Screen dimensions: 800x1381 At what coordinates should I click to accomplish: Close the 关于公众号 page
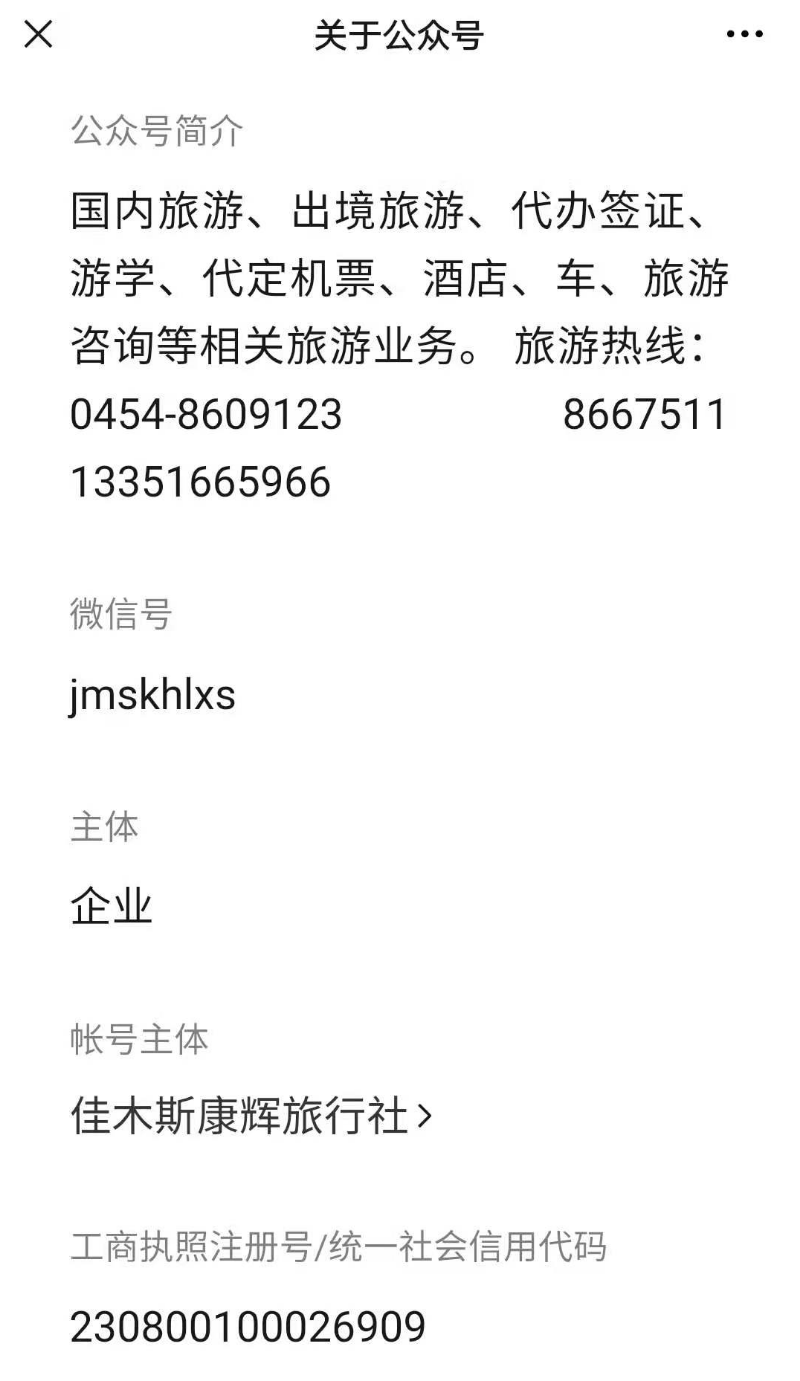[38, 35]
